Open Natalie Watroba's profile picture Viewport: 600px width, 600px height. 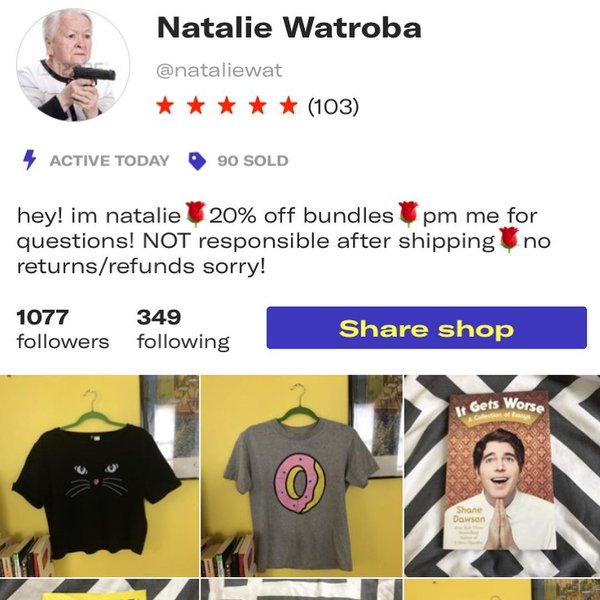pos(73,65)
